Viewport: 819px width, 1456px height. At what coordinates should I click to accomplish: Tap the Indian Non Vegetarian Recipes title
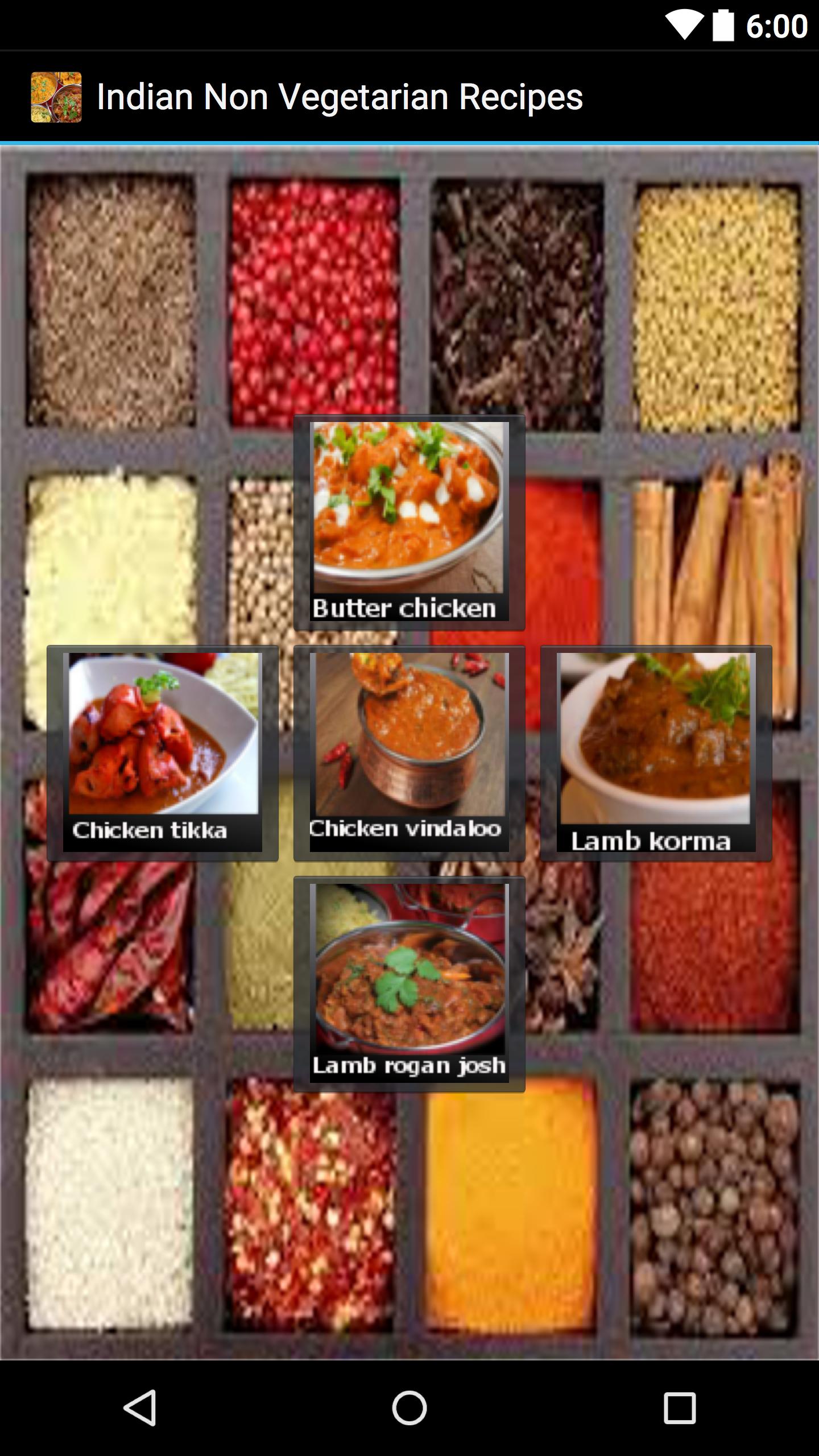[x=340, y=96]
